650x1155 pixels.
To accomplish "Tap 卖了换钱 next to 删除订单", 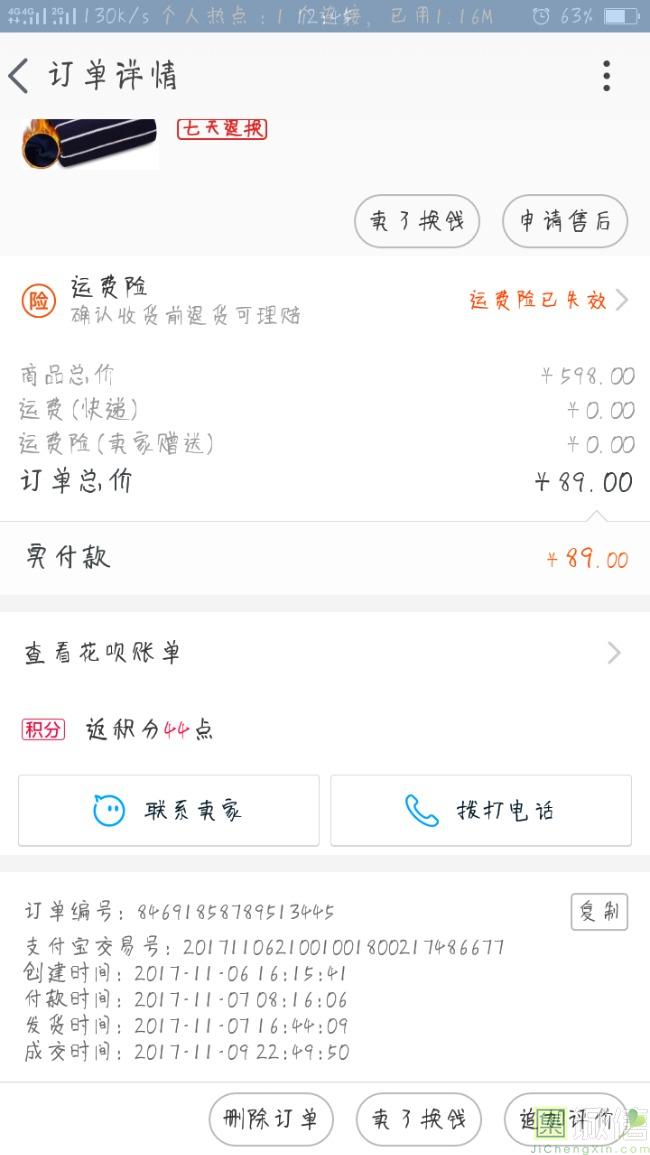I will pyautogui.click(x=418, y=1119).
